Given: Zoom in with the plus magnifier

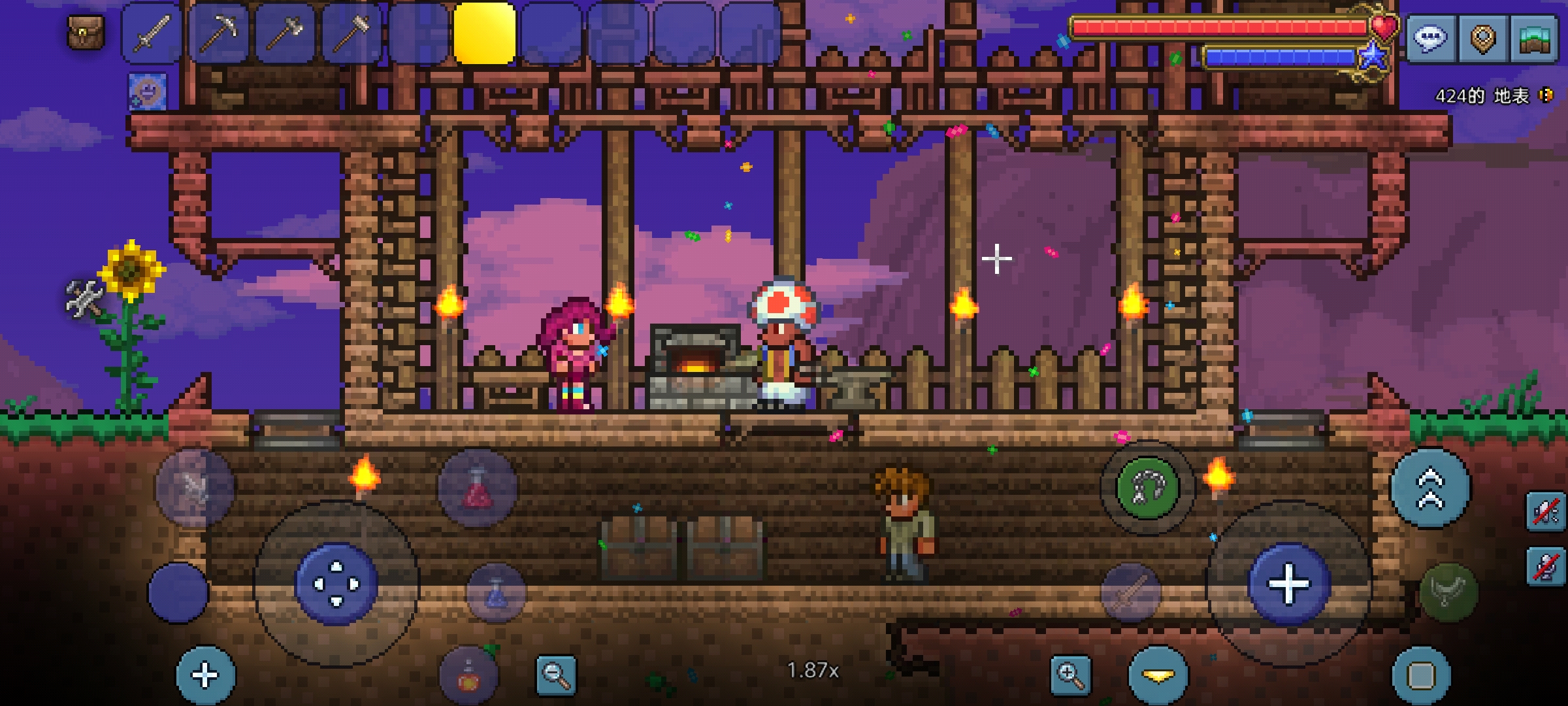Looking at the screenshot, I should (x=1070, y=675).
